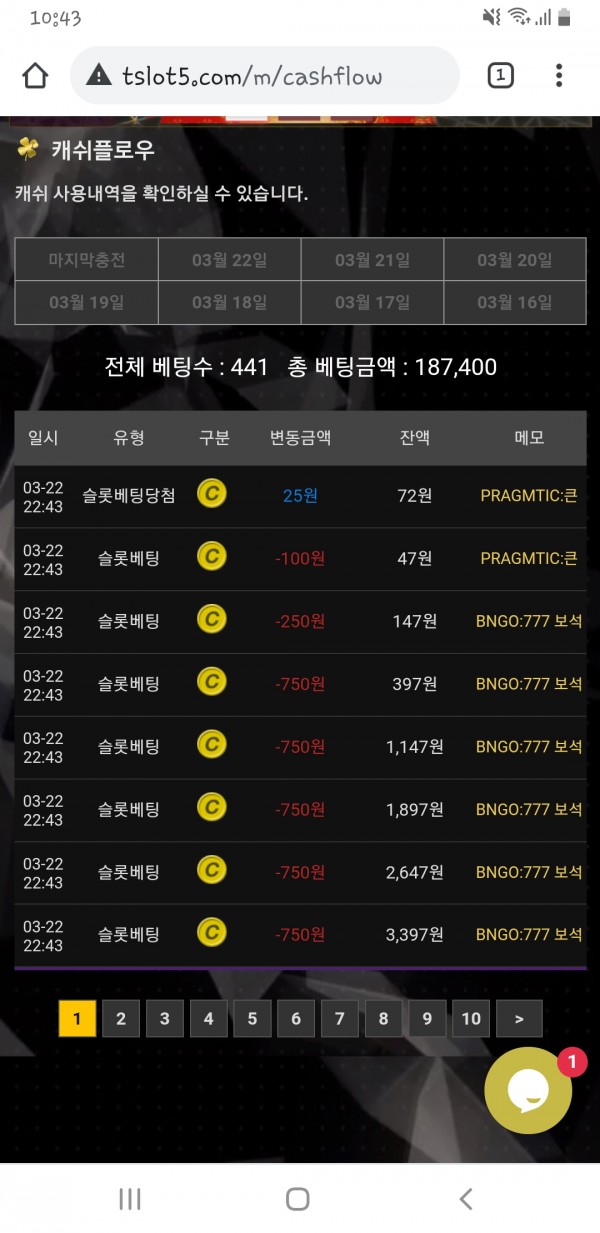Open the browser home page
This screenshot has height=1233, width=600.
[35, 76]
